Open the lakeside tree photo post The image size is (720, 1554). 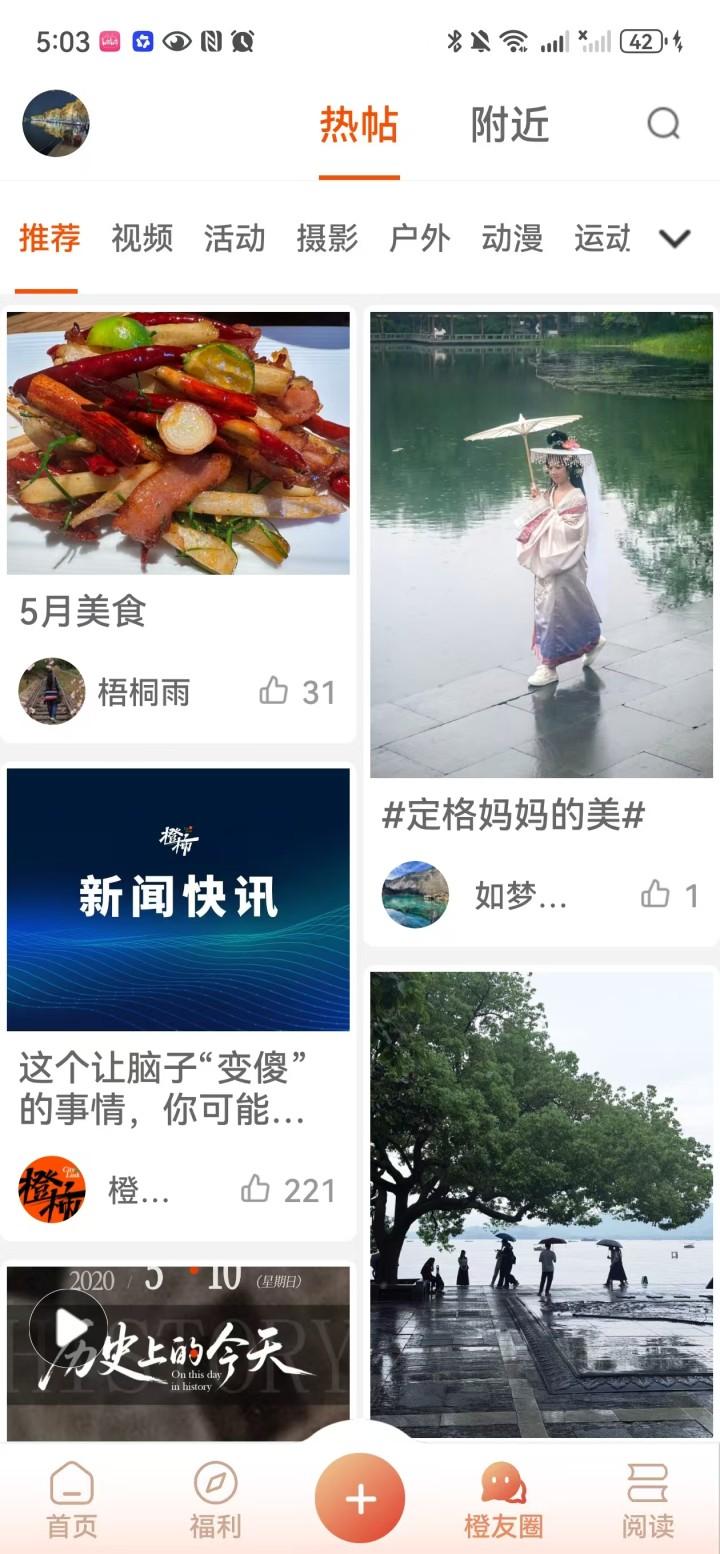point(541,1205)
